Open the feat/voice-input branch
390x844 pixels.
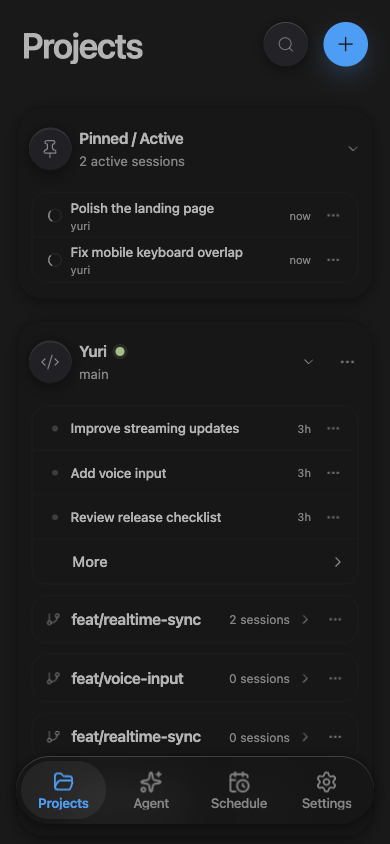[195, 679]
